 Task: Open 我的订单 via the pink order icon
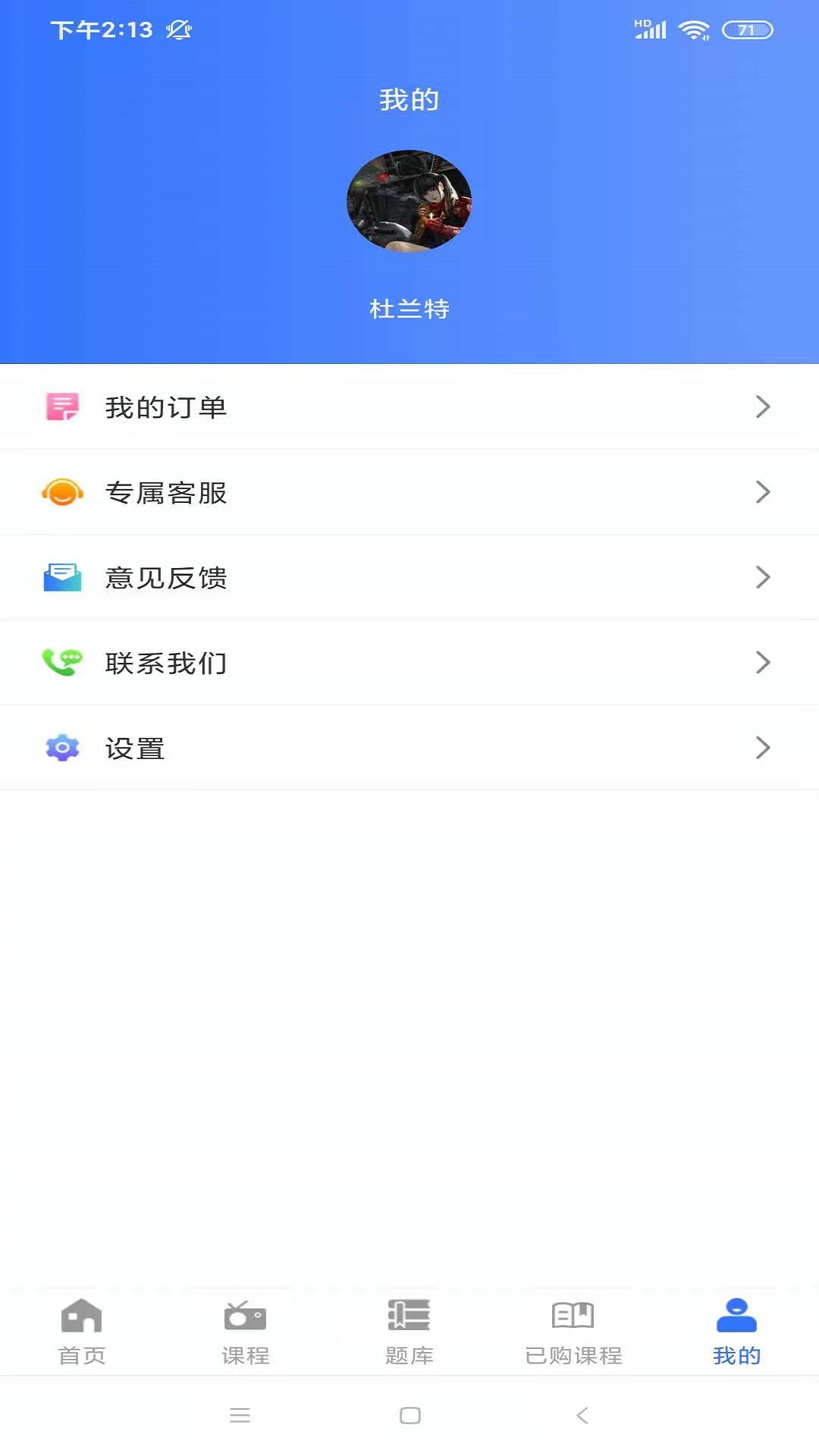click(x=64, y=406)
